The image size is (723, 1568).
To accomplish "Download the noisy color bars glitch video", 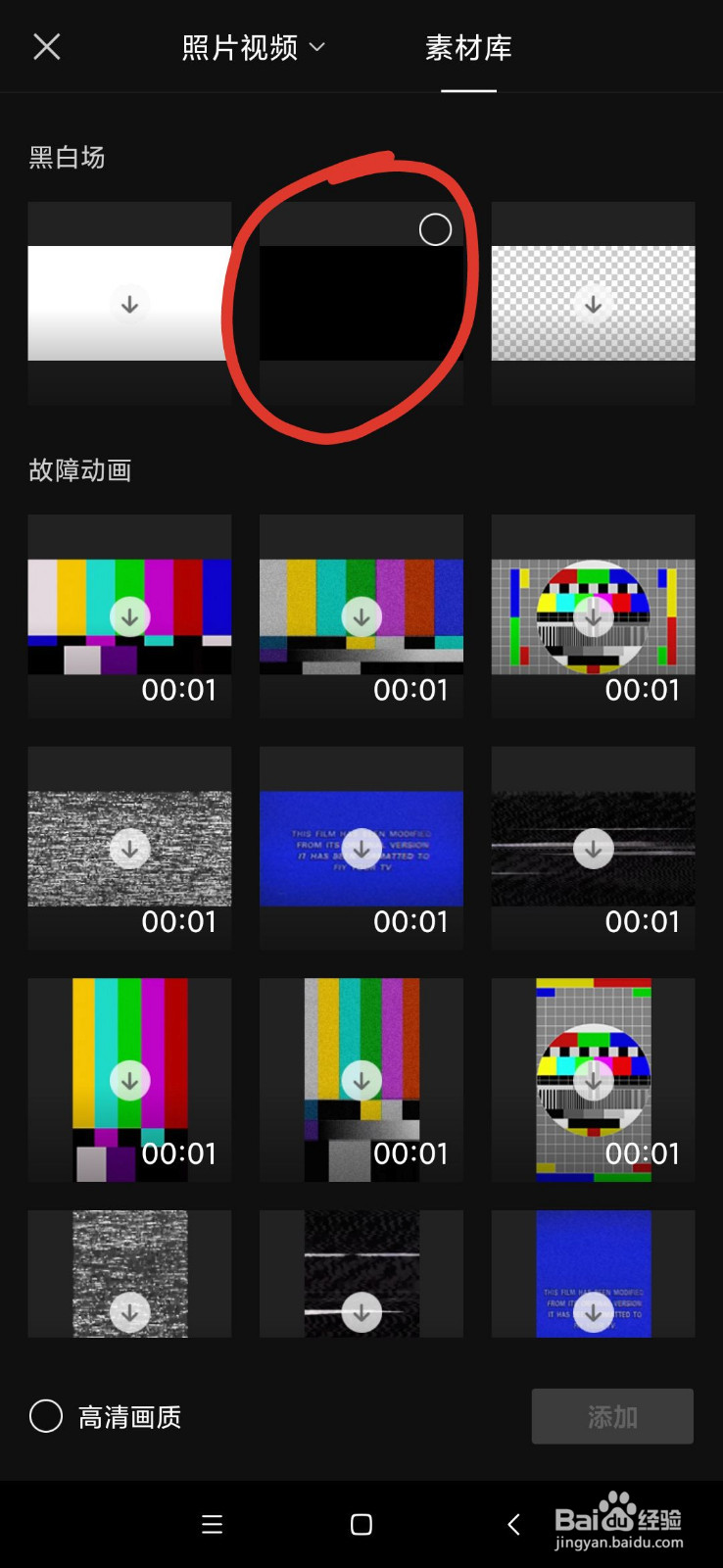I will click(361, 616).
